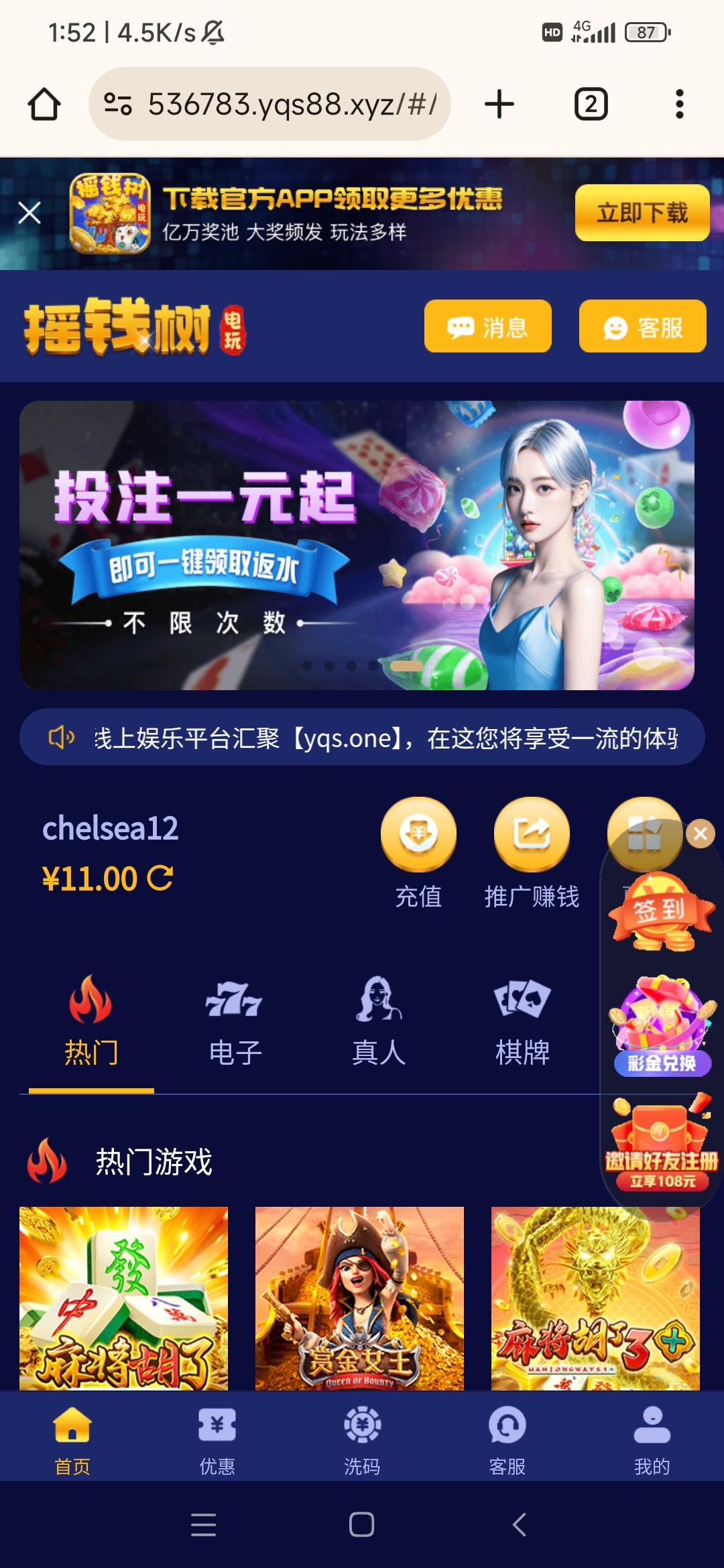Open the 我的 profile tab
This screenshot has height=1568, width=724.
pyautogui.click(x=652, y=1437)
